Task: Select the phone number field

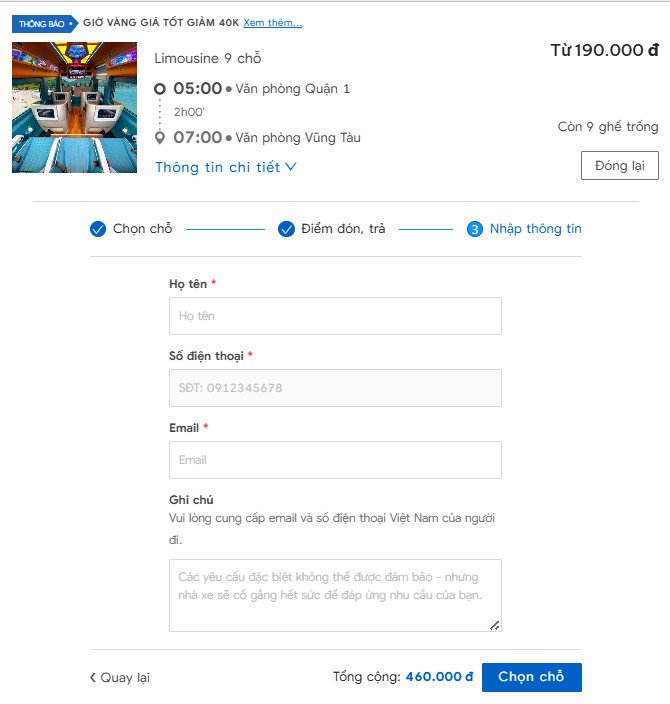Action: coord(335,388)
